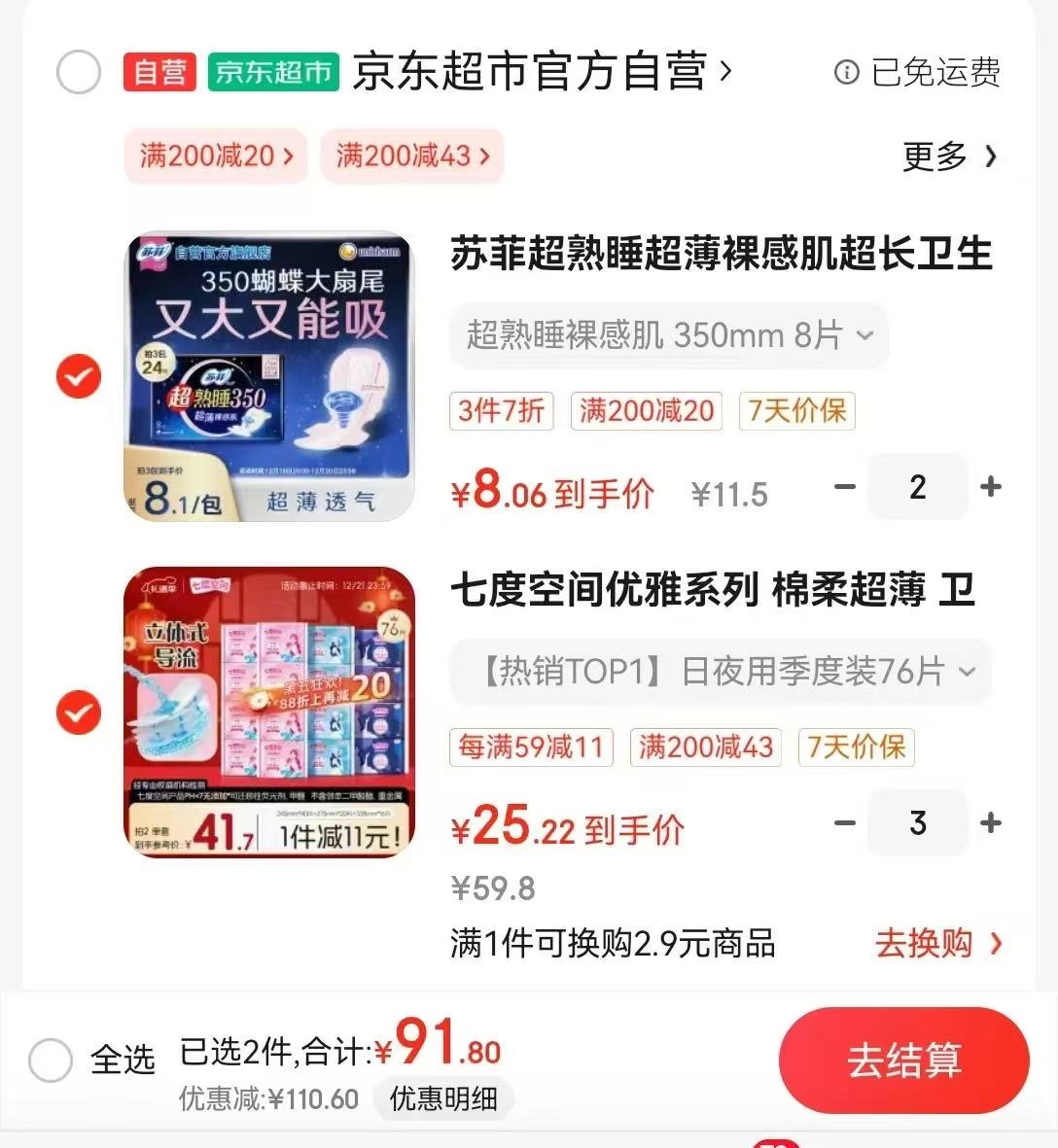This screenshot has width=1058, height=1148.
Task: Toggle the 全选 select-all checkbox
Action: click(x=51, y=1060)
